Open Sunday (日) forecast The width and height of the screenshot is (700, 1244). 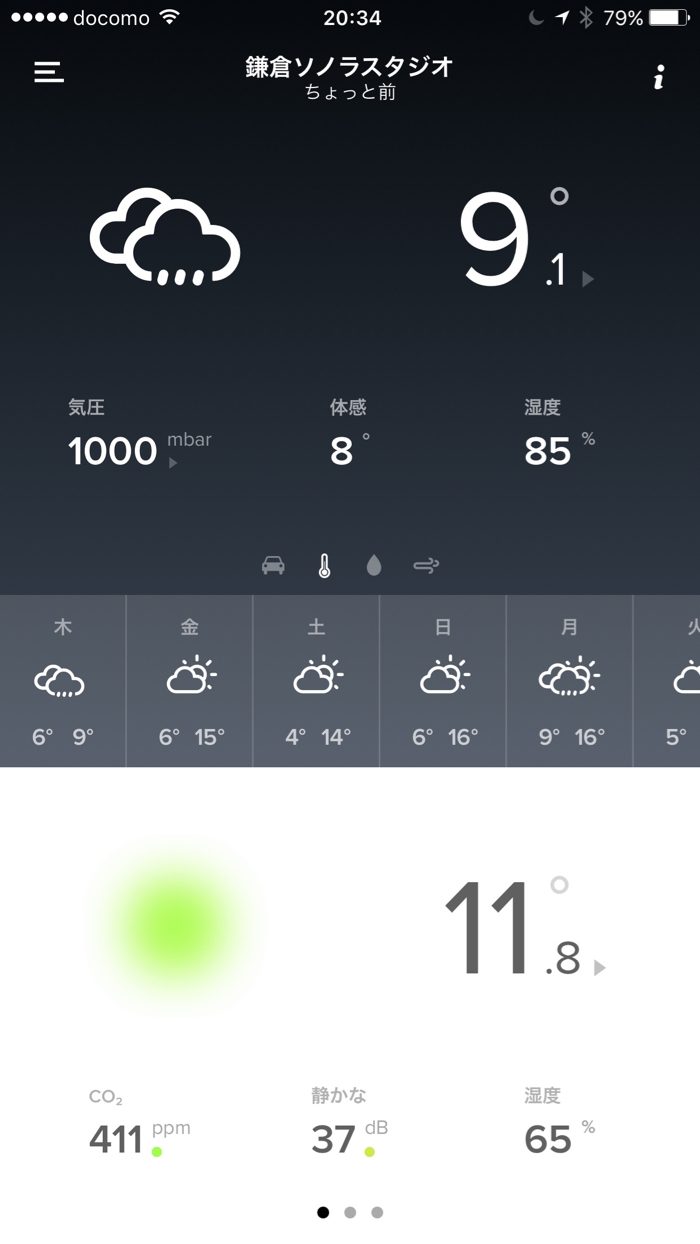[x=444, y=681]
